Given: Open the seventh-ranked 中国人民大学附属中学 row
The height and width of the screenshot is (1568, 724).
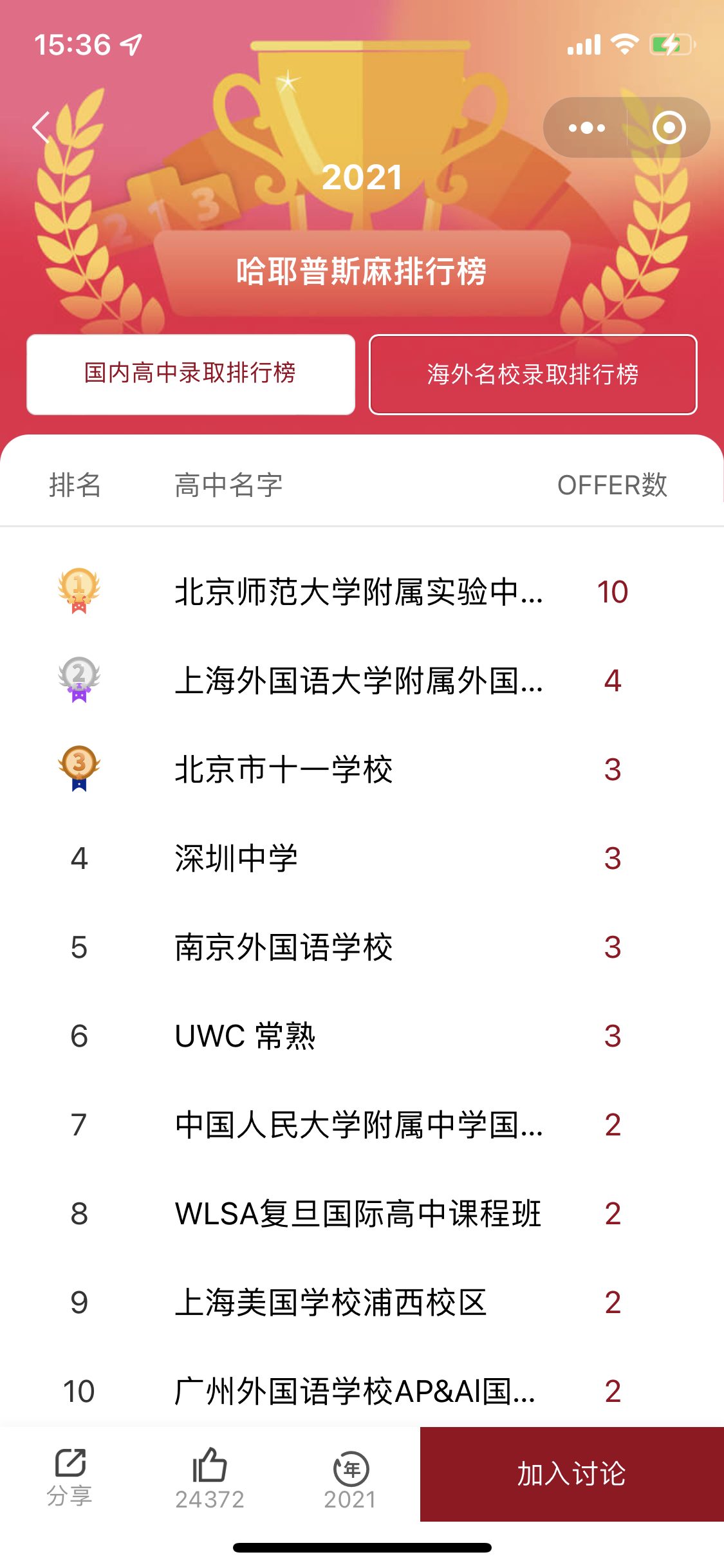Looking at the screenshot, I should point(362,1124).
